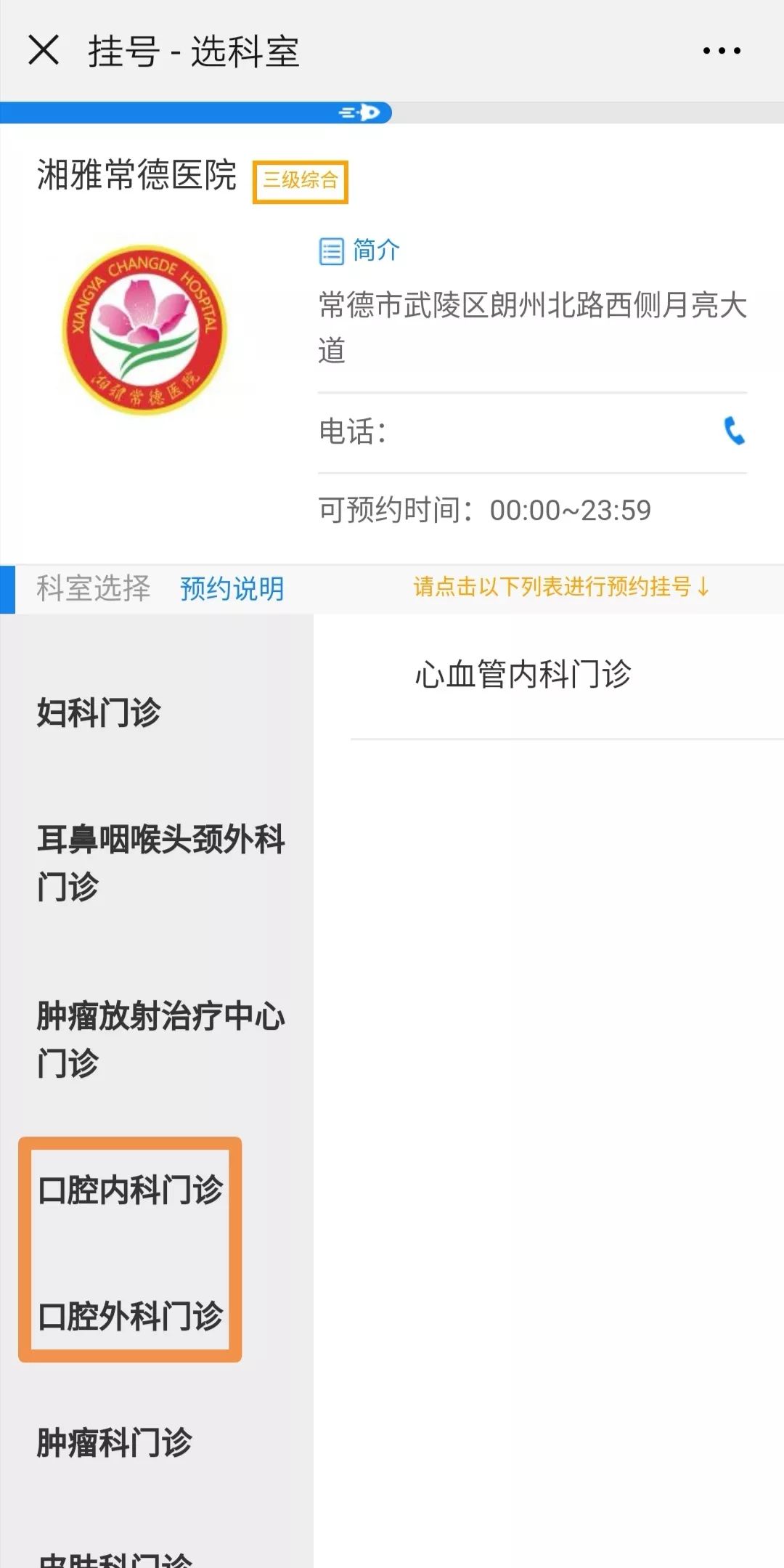Pick 心血管内科门诊 for appointment
Screen dimensions: 784x1568
point(523,675)
